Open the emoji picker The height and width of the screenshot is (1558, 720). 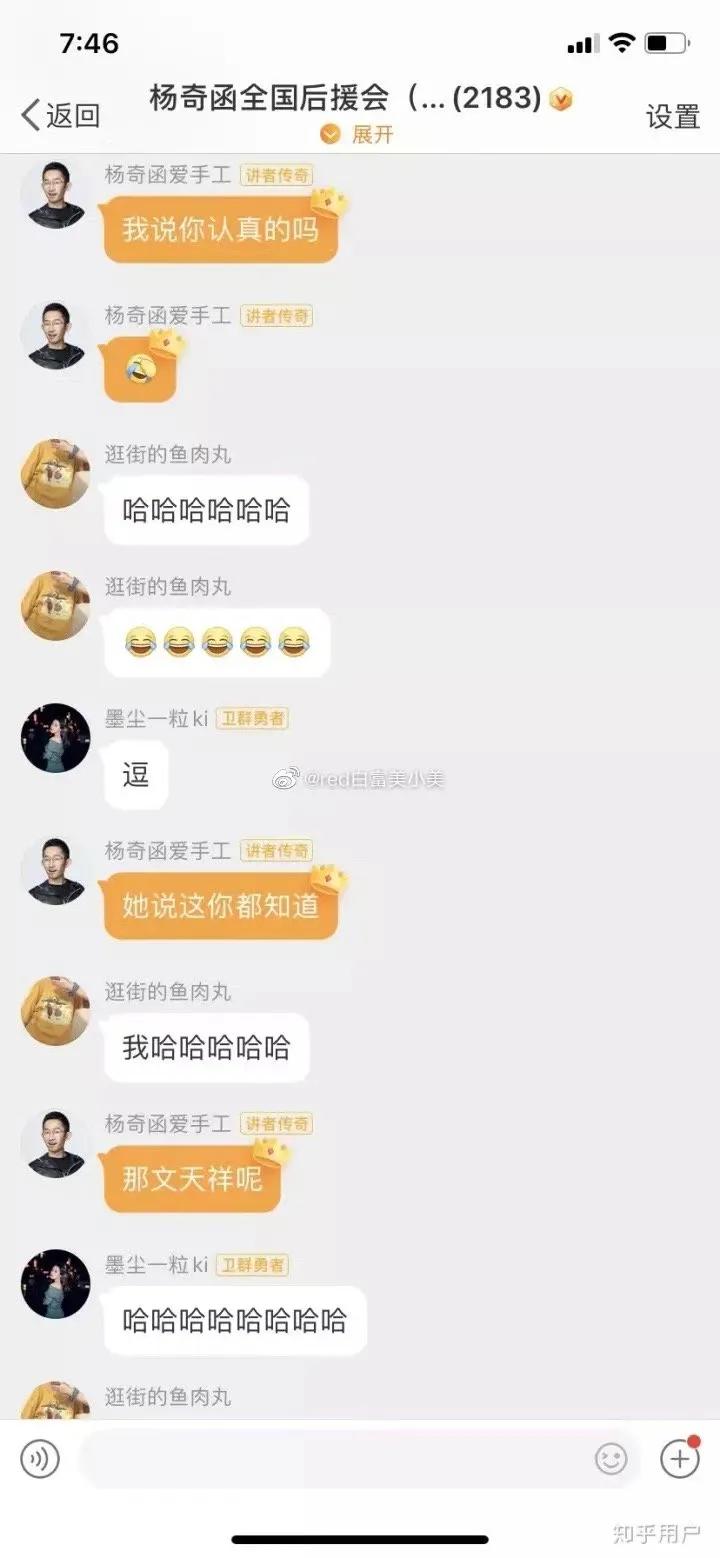[x=611, y=1459]
